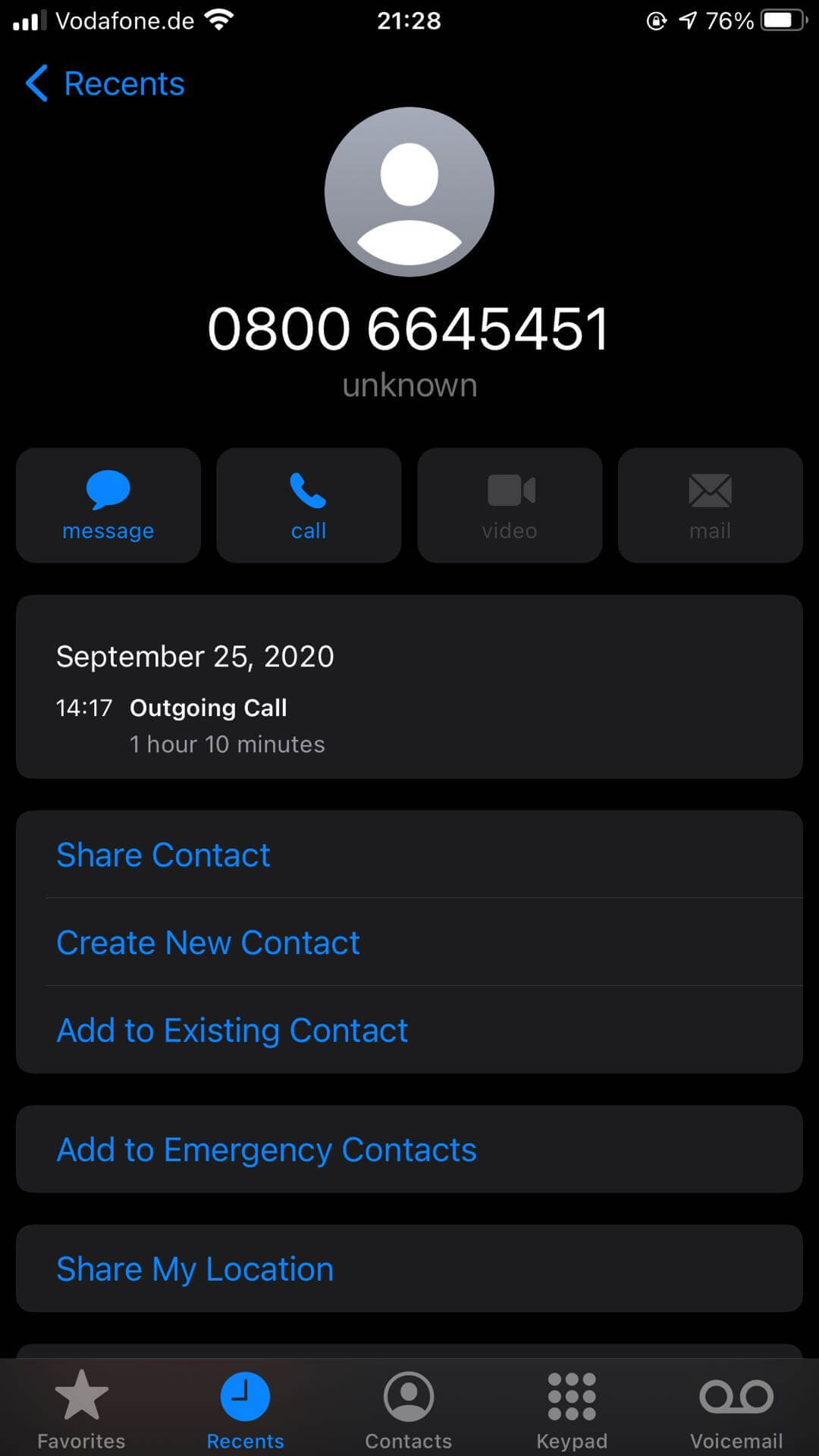Viewport: 819px width, 1456px height.
Task: Tap Share Contact
Action: point(163,855)
